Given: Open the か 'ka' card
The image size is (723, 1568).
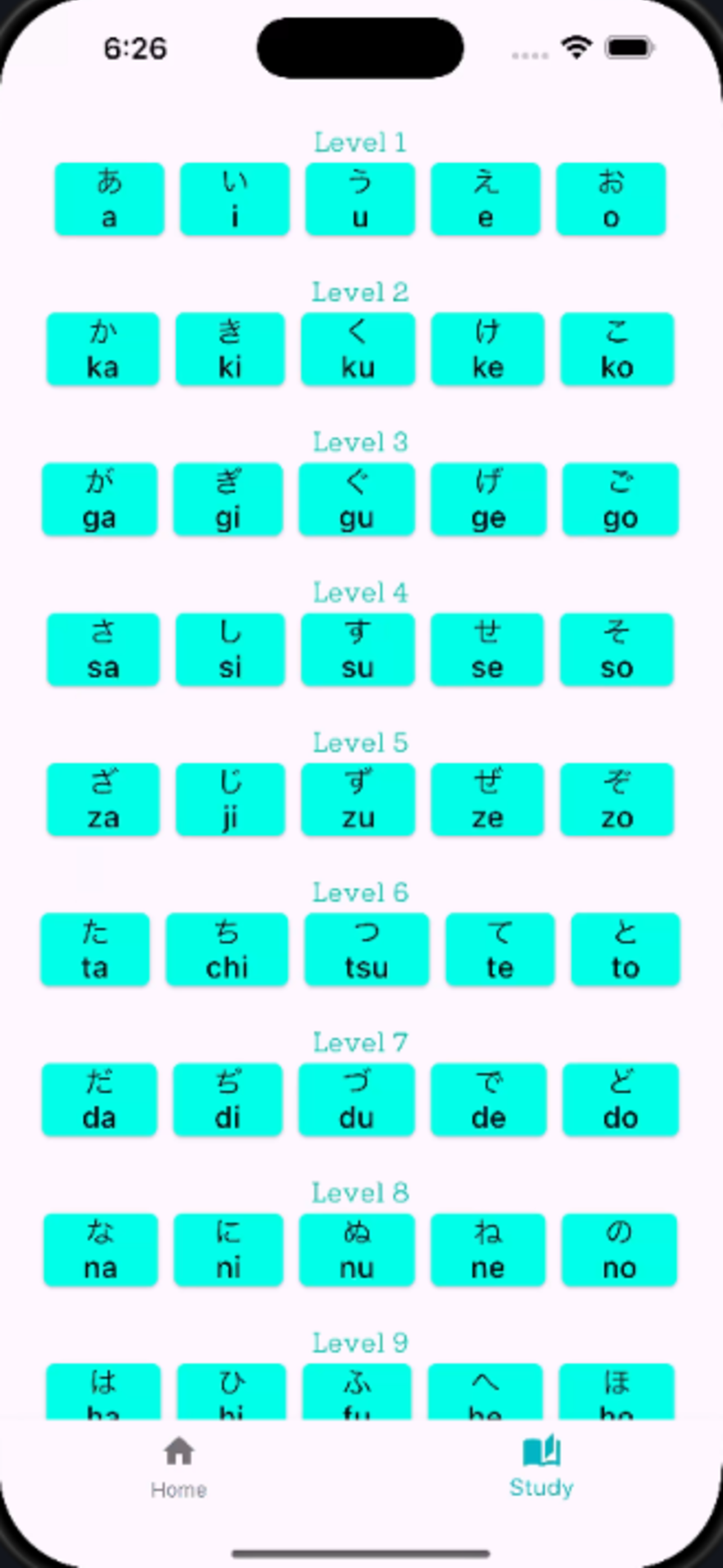Looking at the screenshot, I should 103,349.
